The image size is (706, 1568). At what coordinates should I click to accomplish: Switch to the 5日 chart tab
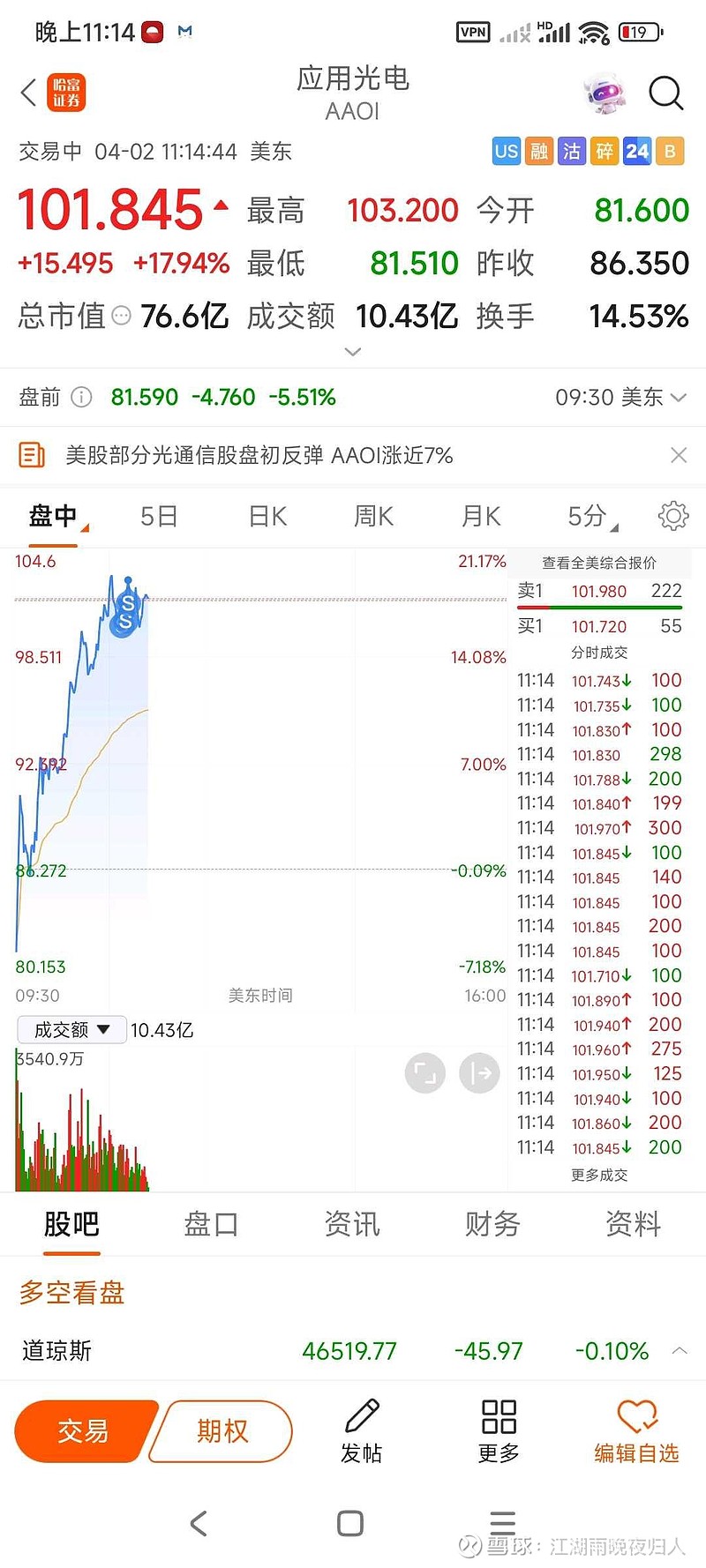159,516
